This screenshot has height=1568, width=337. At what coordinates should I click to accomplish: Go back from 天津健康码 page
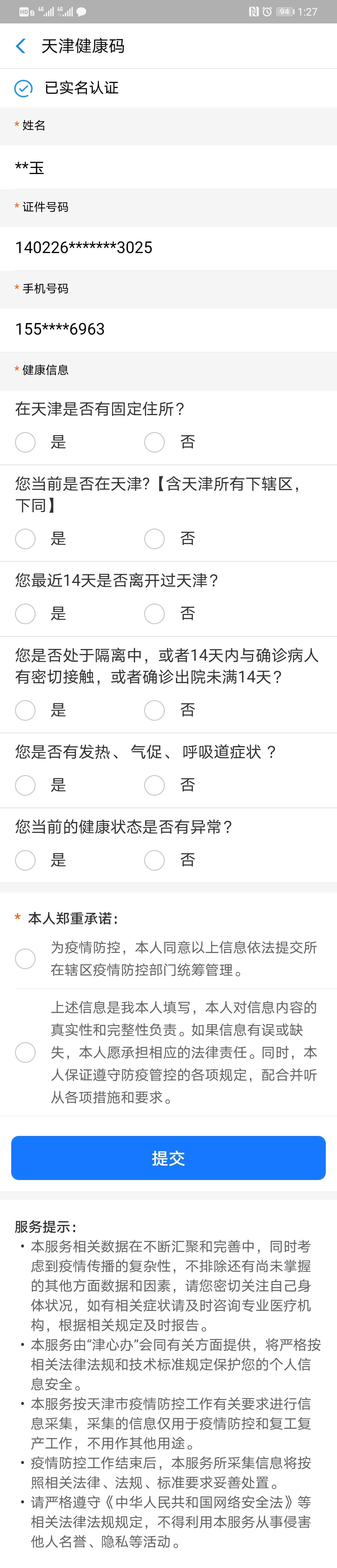[21, 46]
